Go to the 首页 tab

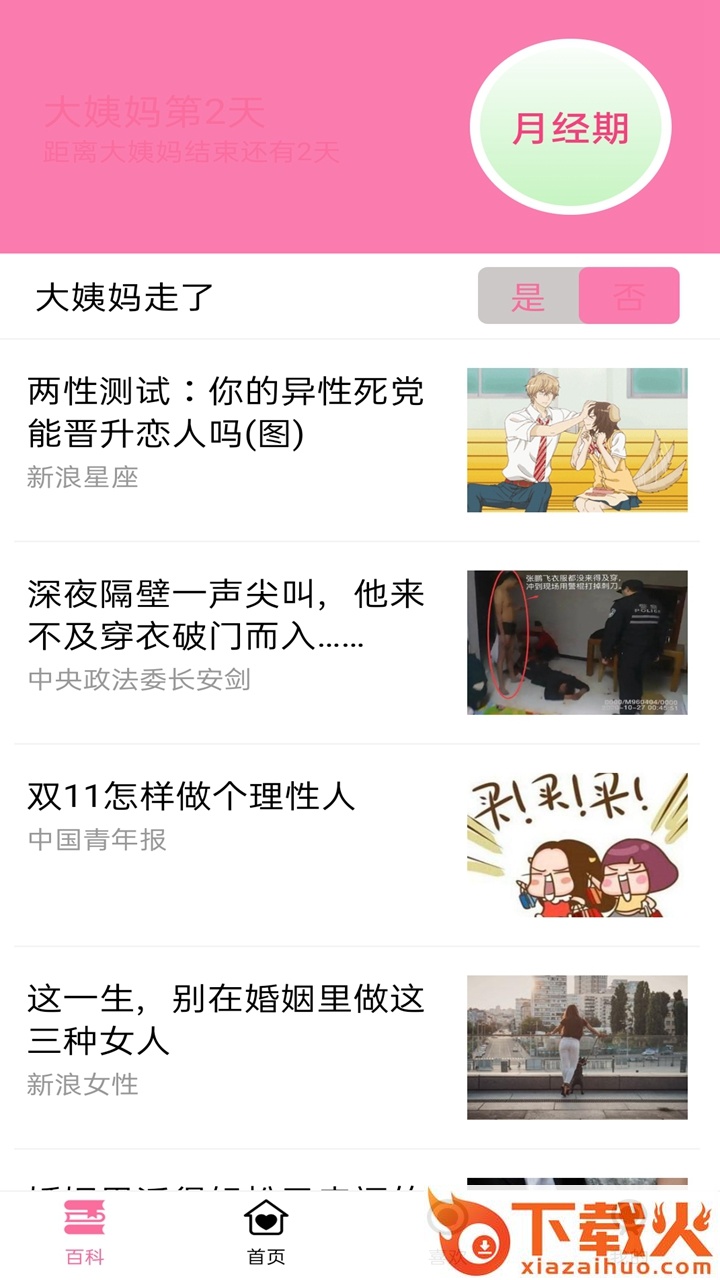click(x=266, y=1234)
